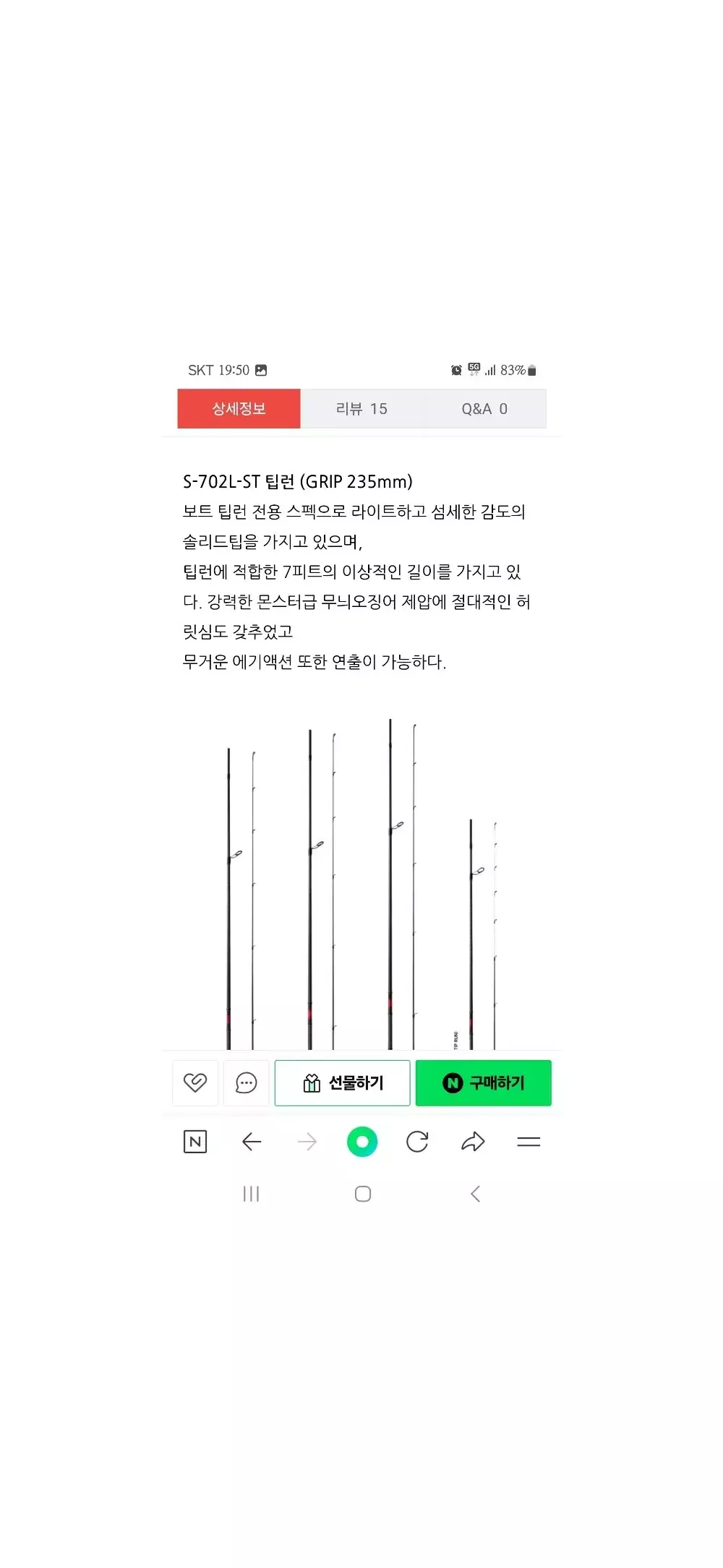Viewport: 723px width, 1568px height.
Task: Tap the 선물하기 gift button
Action: click(x=342, y=1082)
